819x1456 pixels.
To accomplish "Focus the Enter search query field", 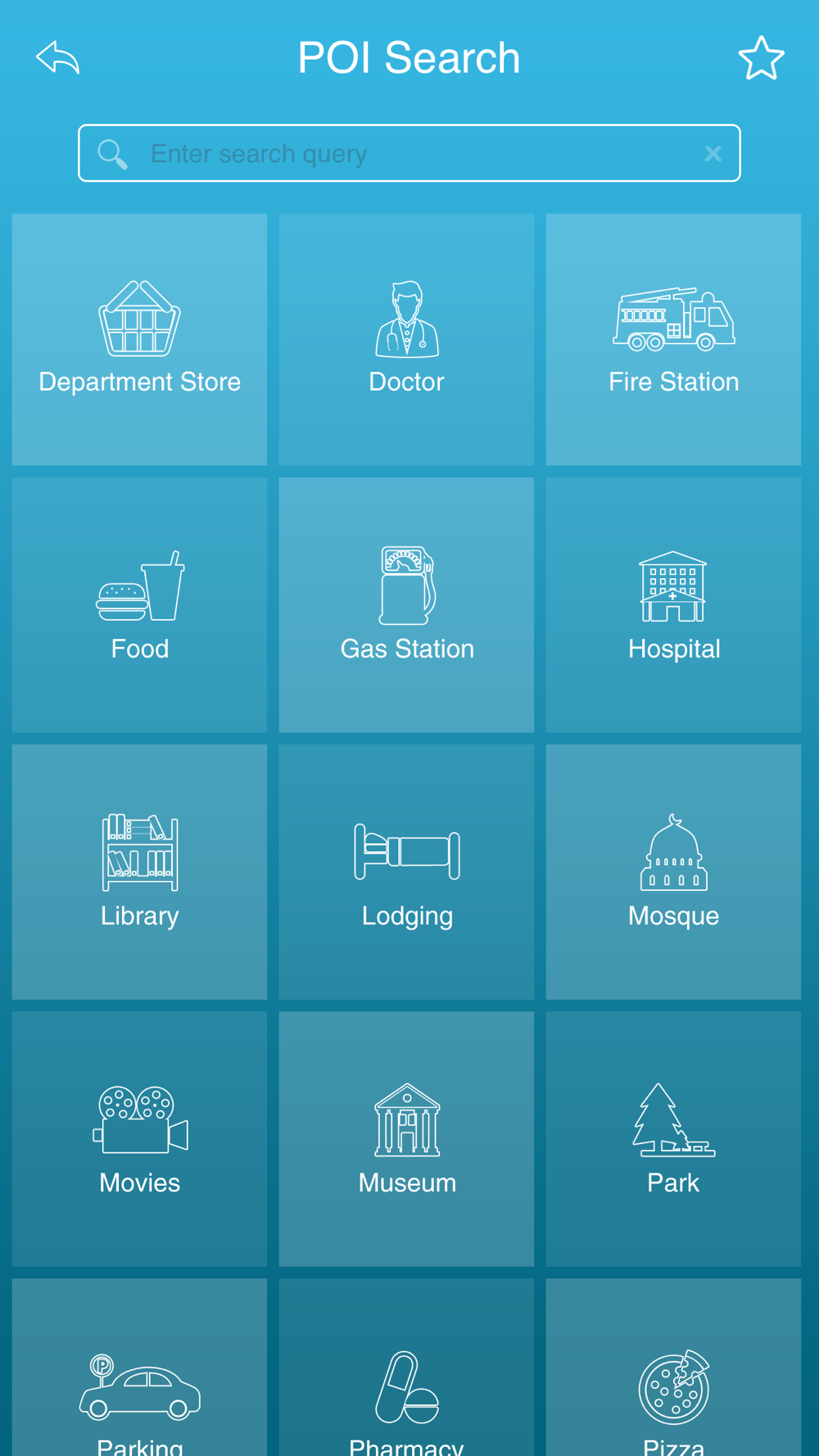I will (x=409, y=153).
